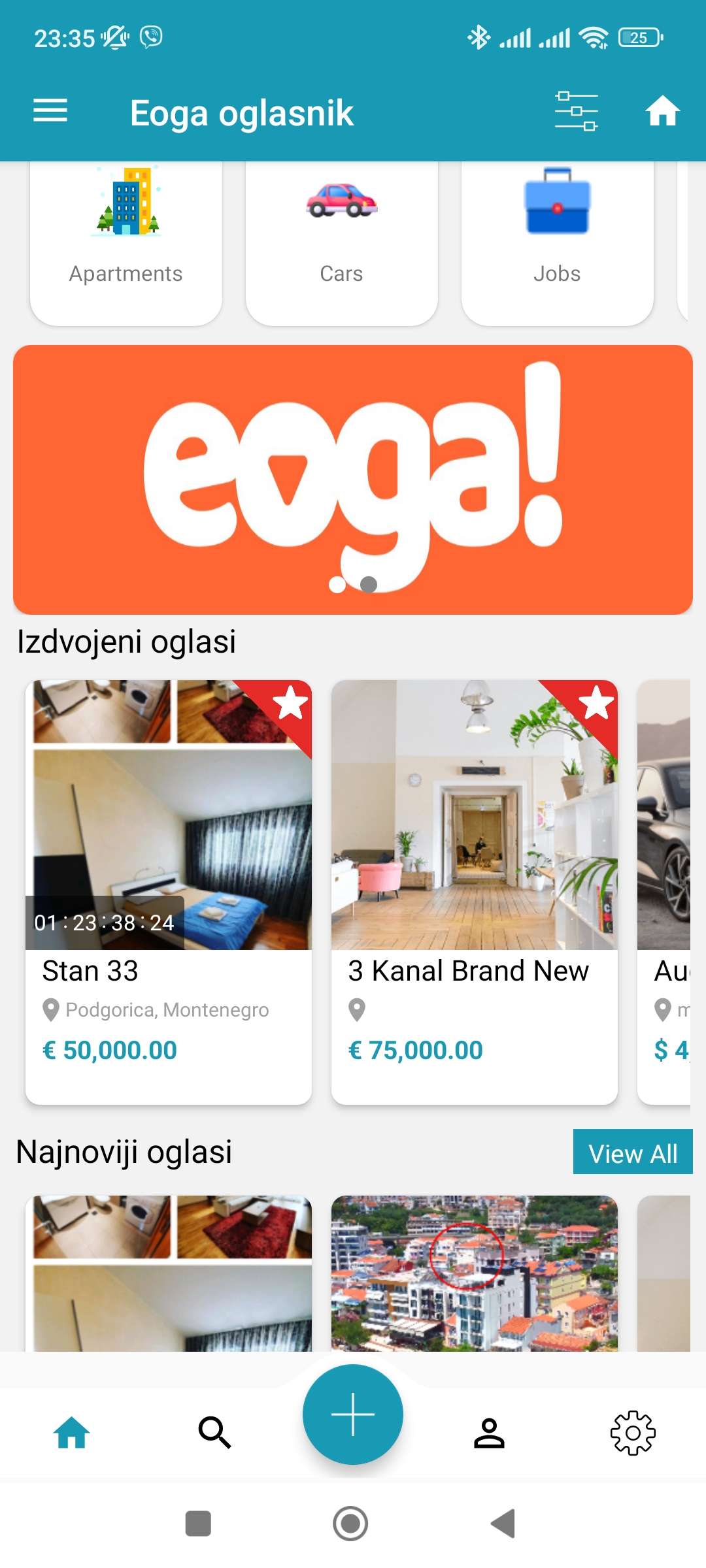Open the Cars category
The image size is (706, 1568).
342,243
